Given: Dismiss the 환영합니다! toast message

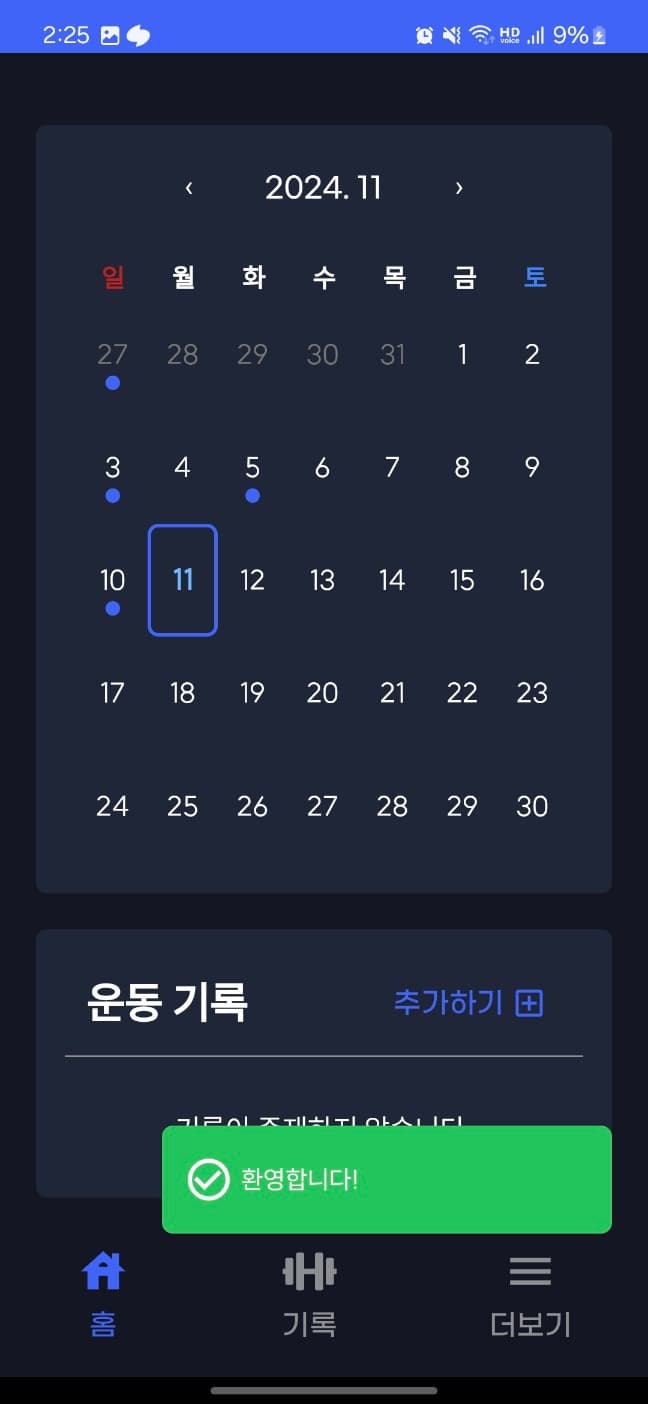Looking at the screenshot, I should pyautogui.click(x=386, y=1180).
